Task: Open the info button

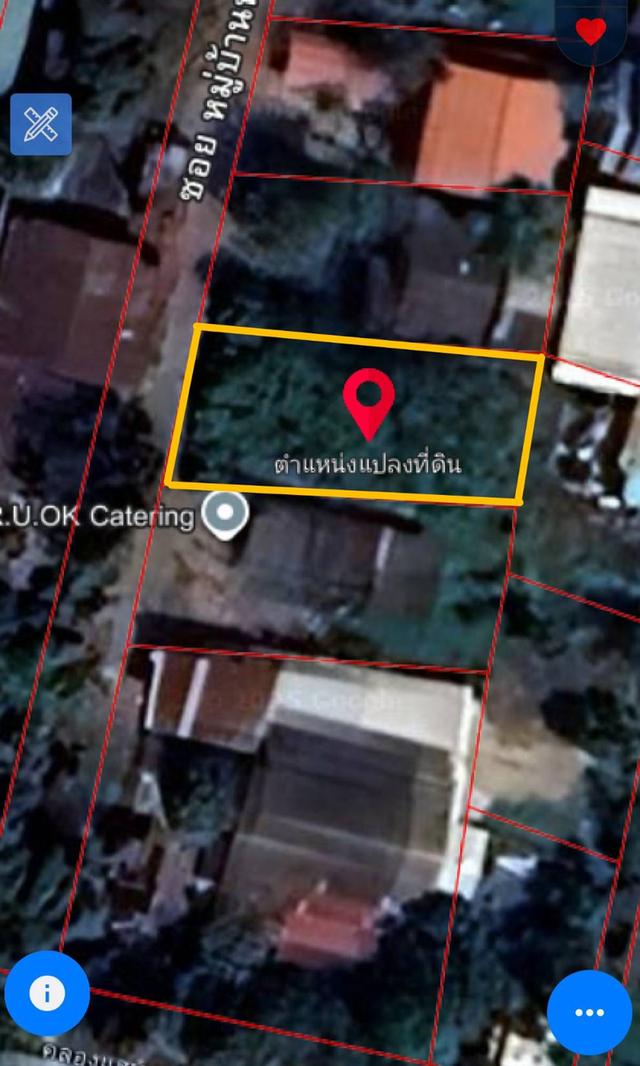Action: pos(47,994)
